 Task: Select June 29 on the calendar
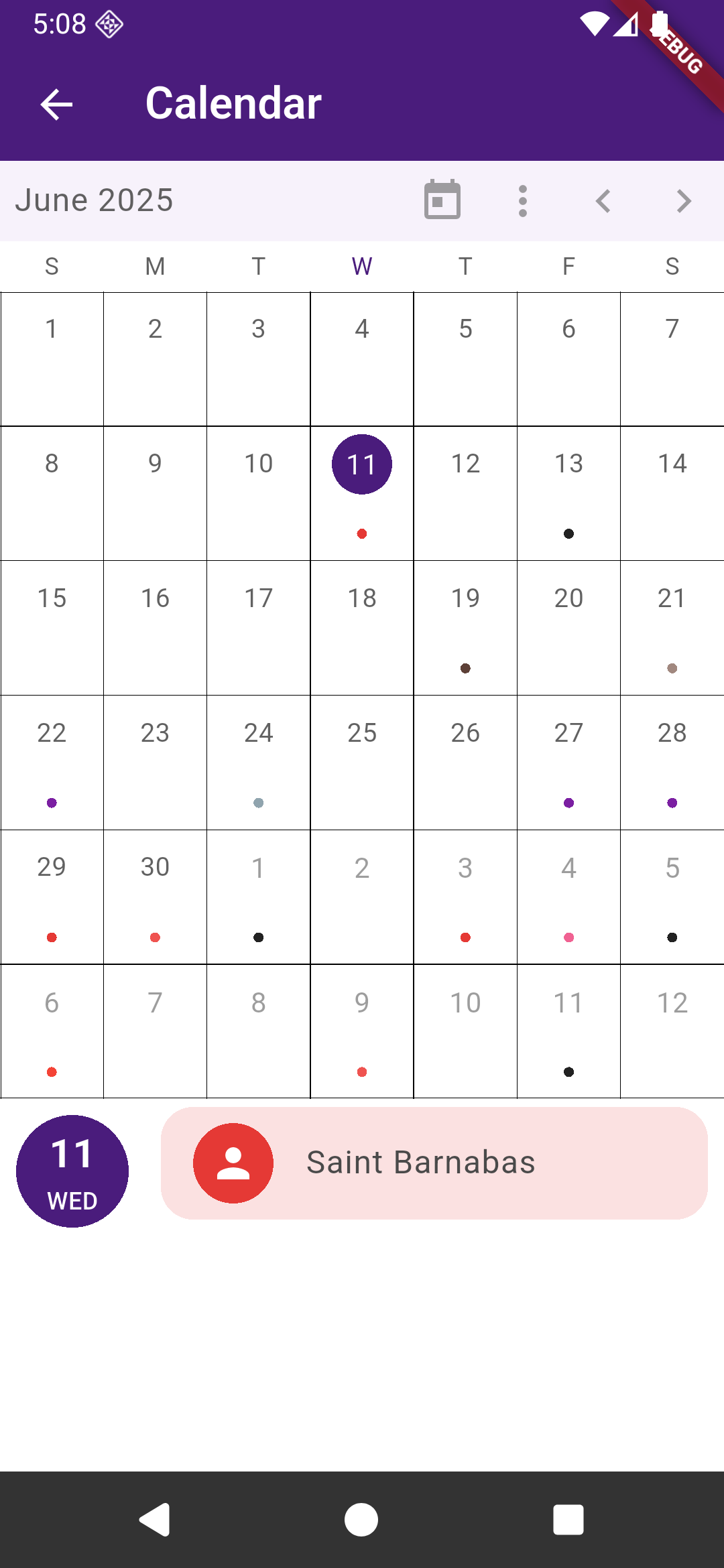(52, 897)
